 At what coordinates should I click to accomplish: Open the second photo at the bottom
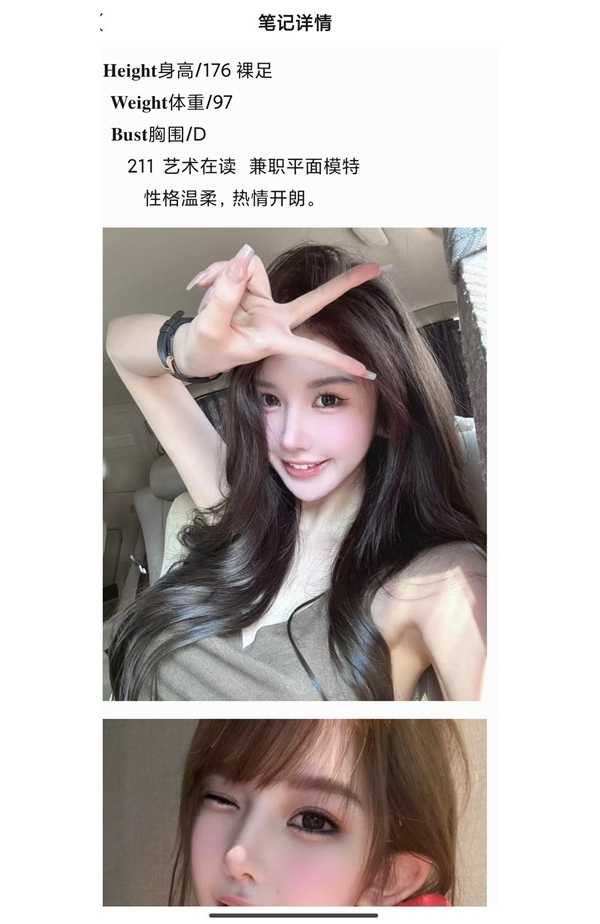tap(295, 812)
